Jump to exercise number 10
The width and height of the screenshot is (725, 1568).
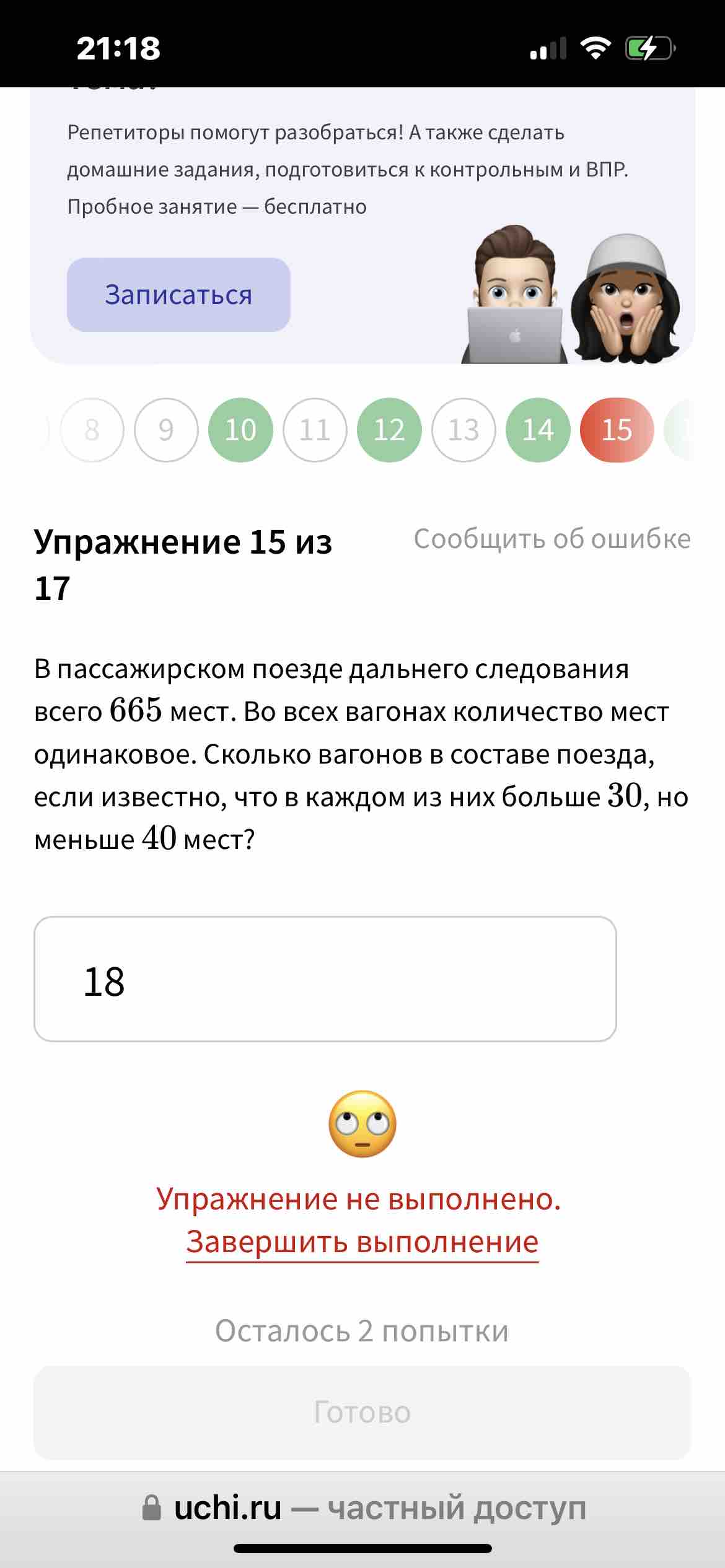240,430
